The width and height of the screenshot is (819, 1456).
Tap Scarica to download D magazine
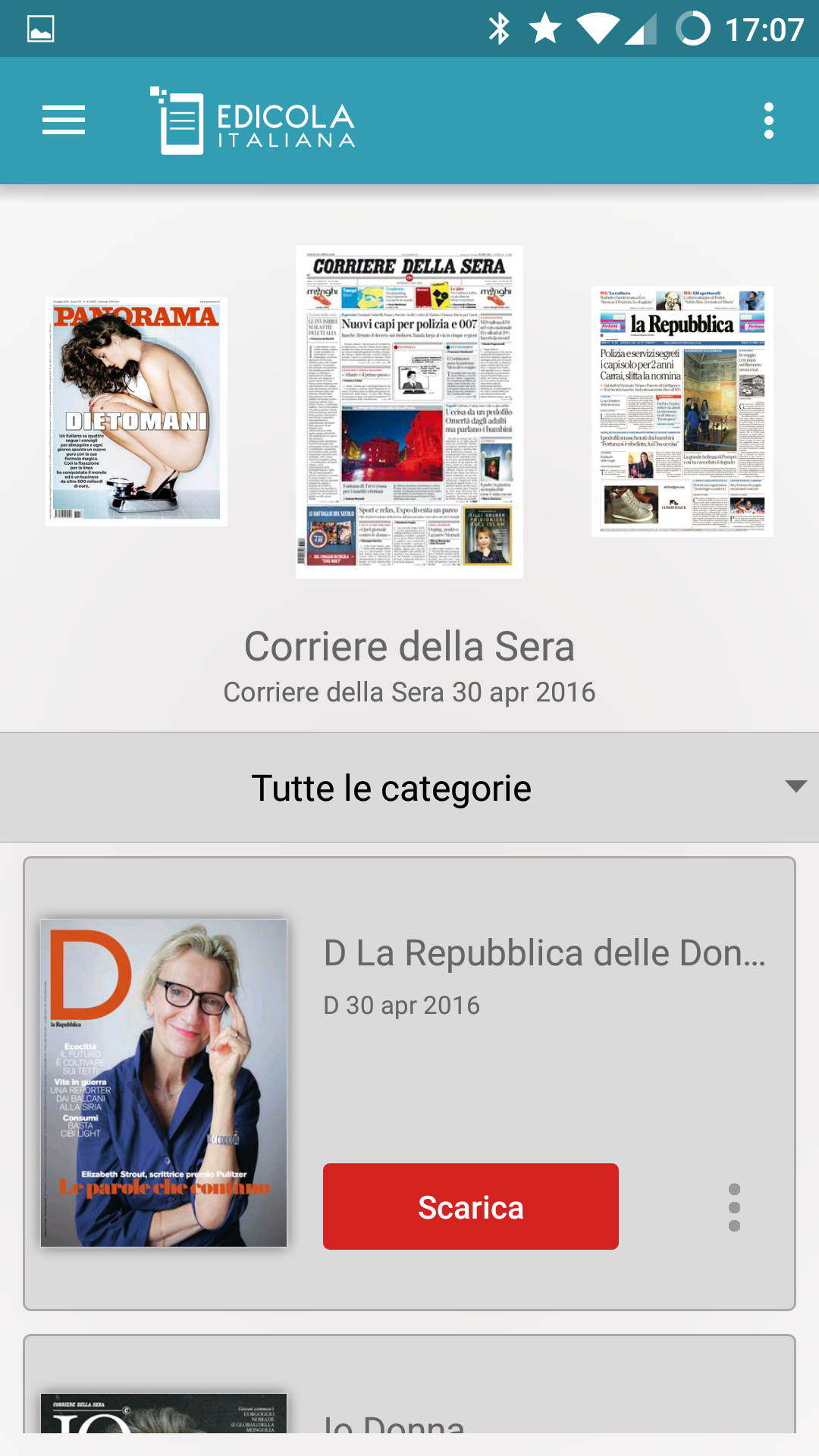click(x=470, y=1207)
